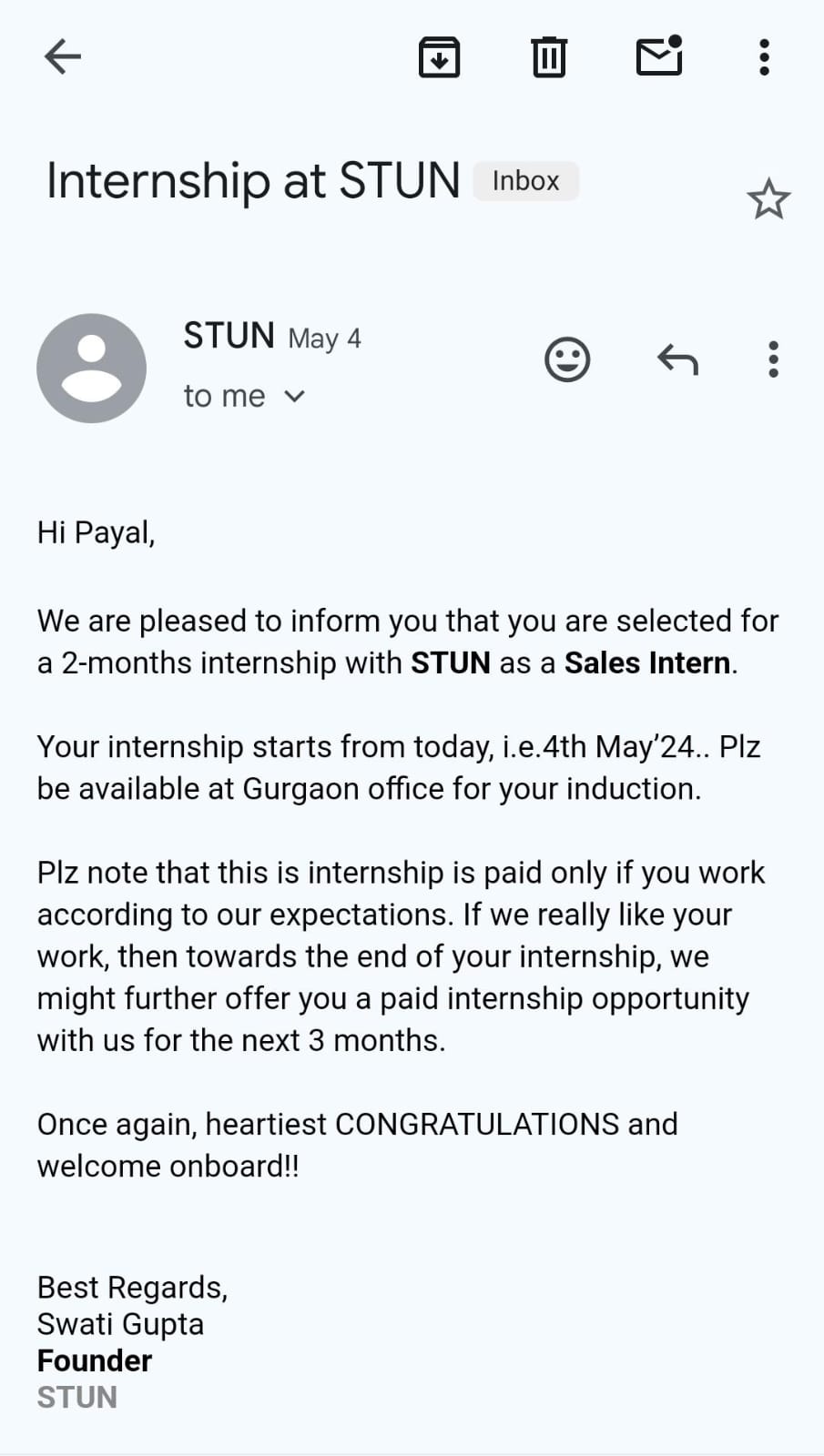Viewport: 824px width, 1456px height.
Task: Mark this email as unread
Action: click(659, 56)
